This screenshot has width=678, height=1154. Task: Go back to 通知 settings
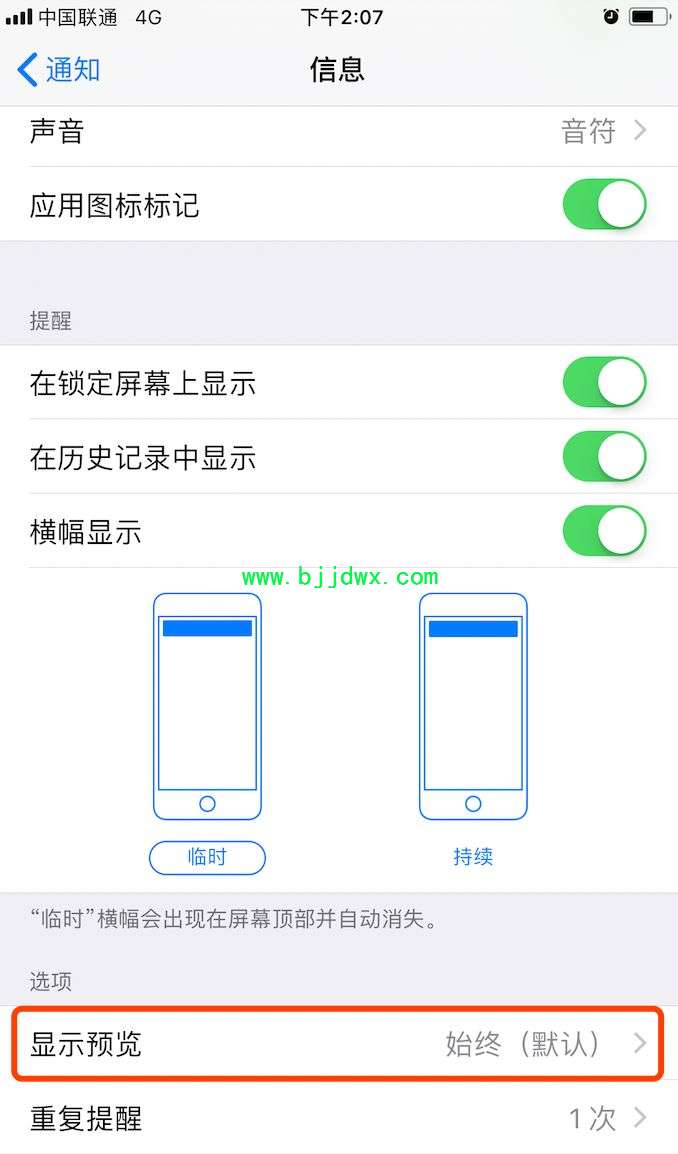click(59, 70)
